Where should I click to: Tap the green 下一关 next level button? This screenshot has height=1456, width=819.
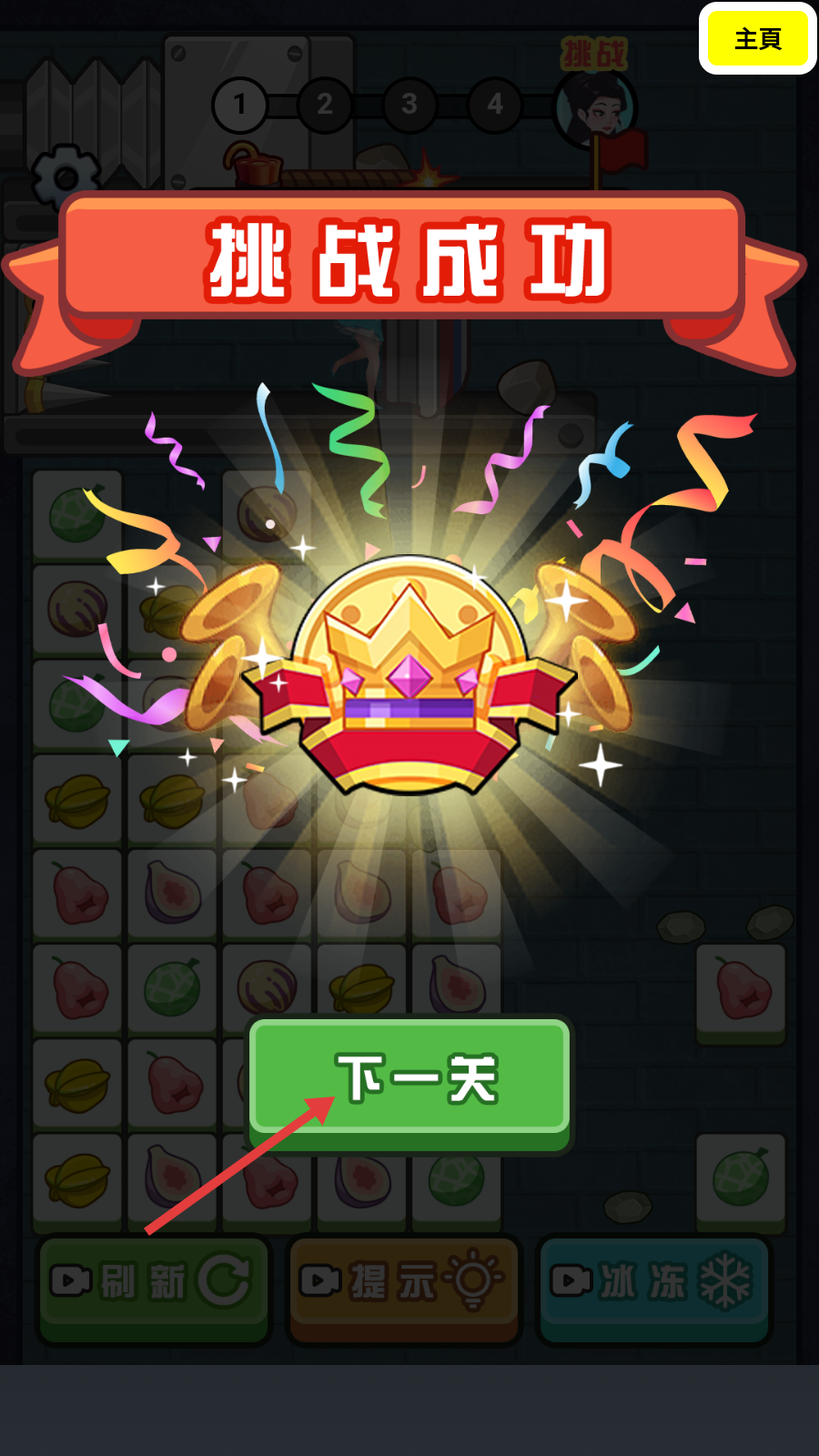click(410, 1083)
